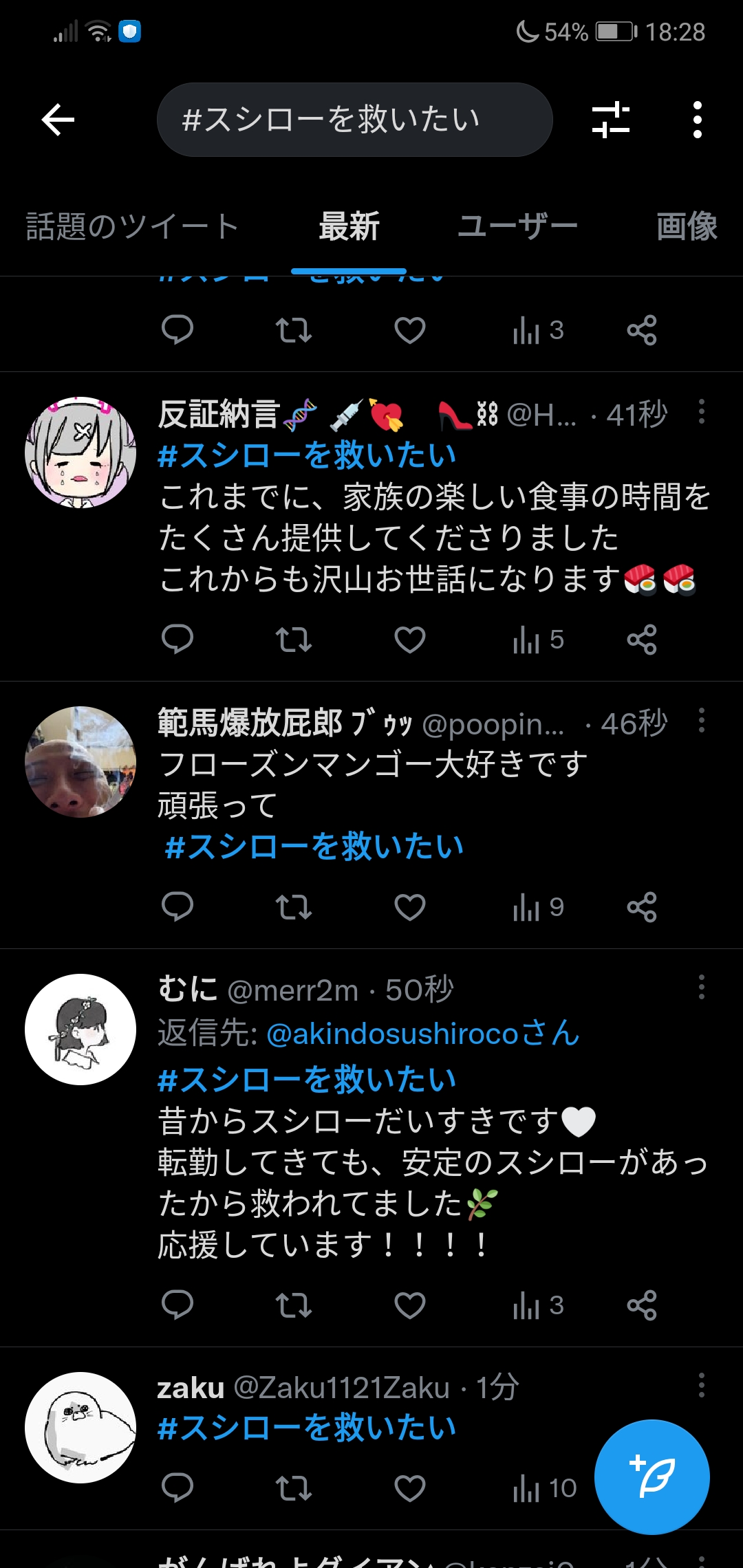Like the tweet by 反証納言
The height and width of the screenshot is (1568, 743).
pos(410,640)
